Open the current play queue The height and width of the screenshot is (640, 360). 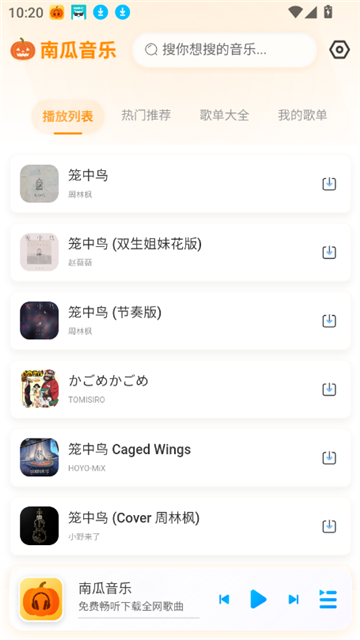328,599
